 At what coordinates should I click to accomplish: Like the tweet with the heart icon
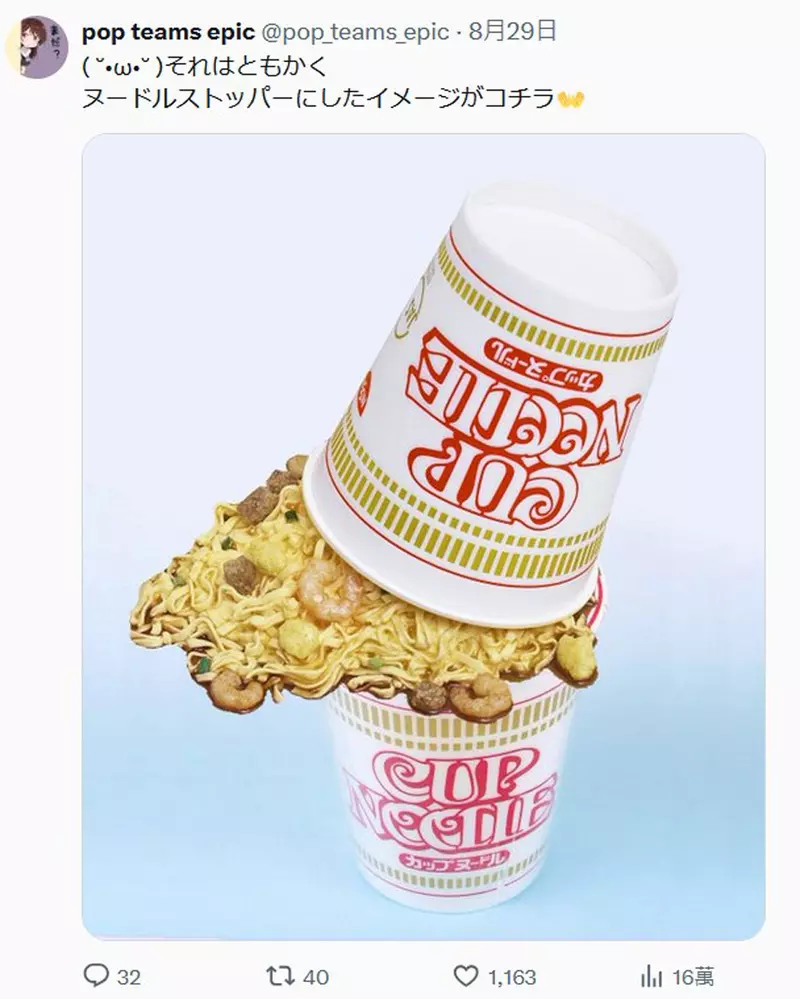pyautogui.click(x=467, y=975)
